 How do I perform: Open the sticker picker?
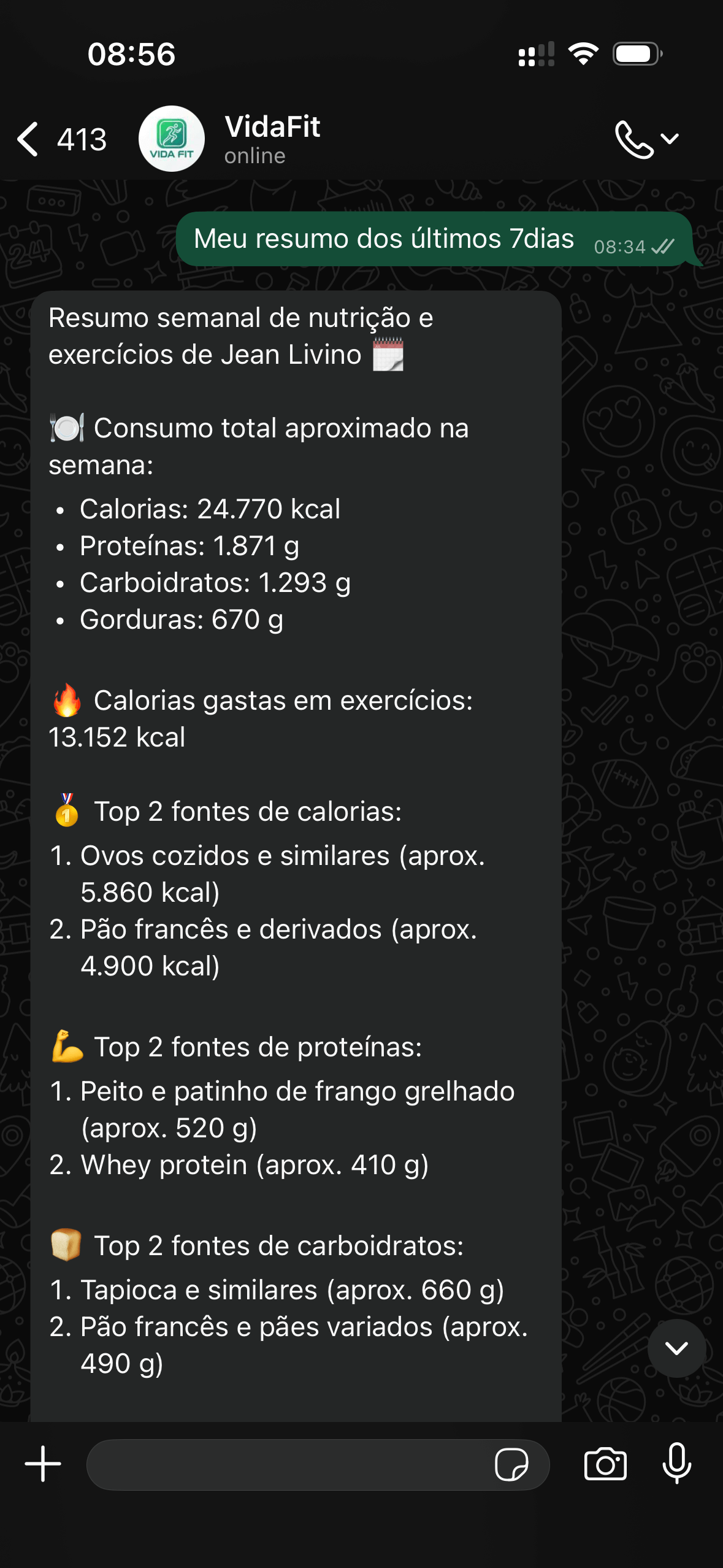511,1465
